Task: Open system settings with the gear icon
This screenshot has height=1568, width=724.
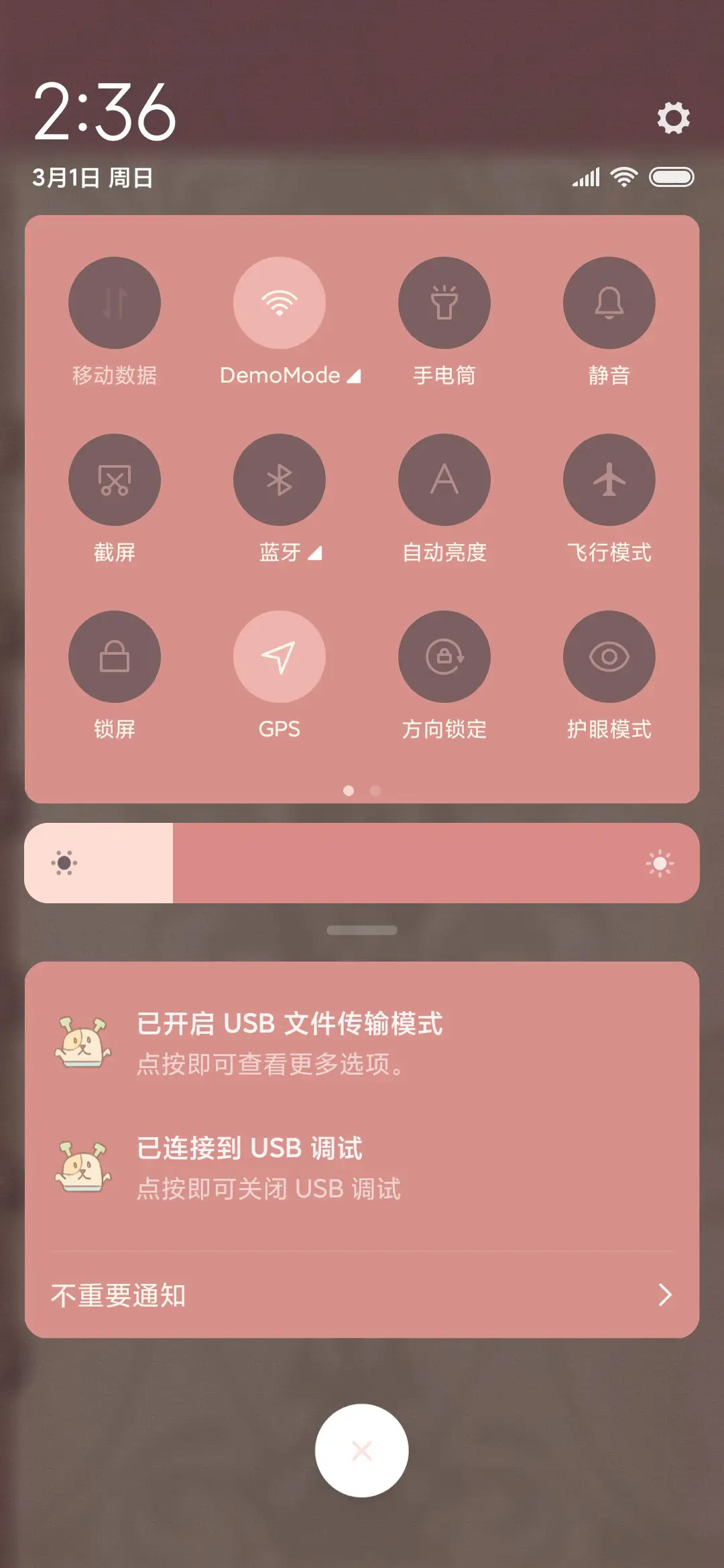Action: pyautogui.click(x=673, y=119)
